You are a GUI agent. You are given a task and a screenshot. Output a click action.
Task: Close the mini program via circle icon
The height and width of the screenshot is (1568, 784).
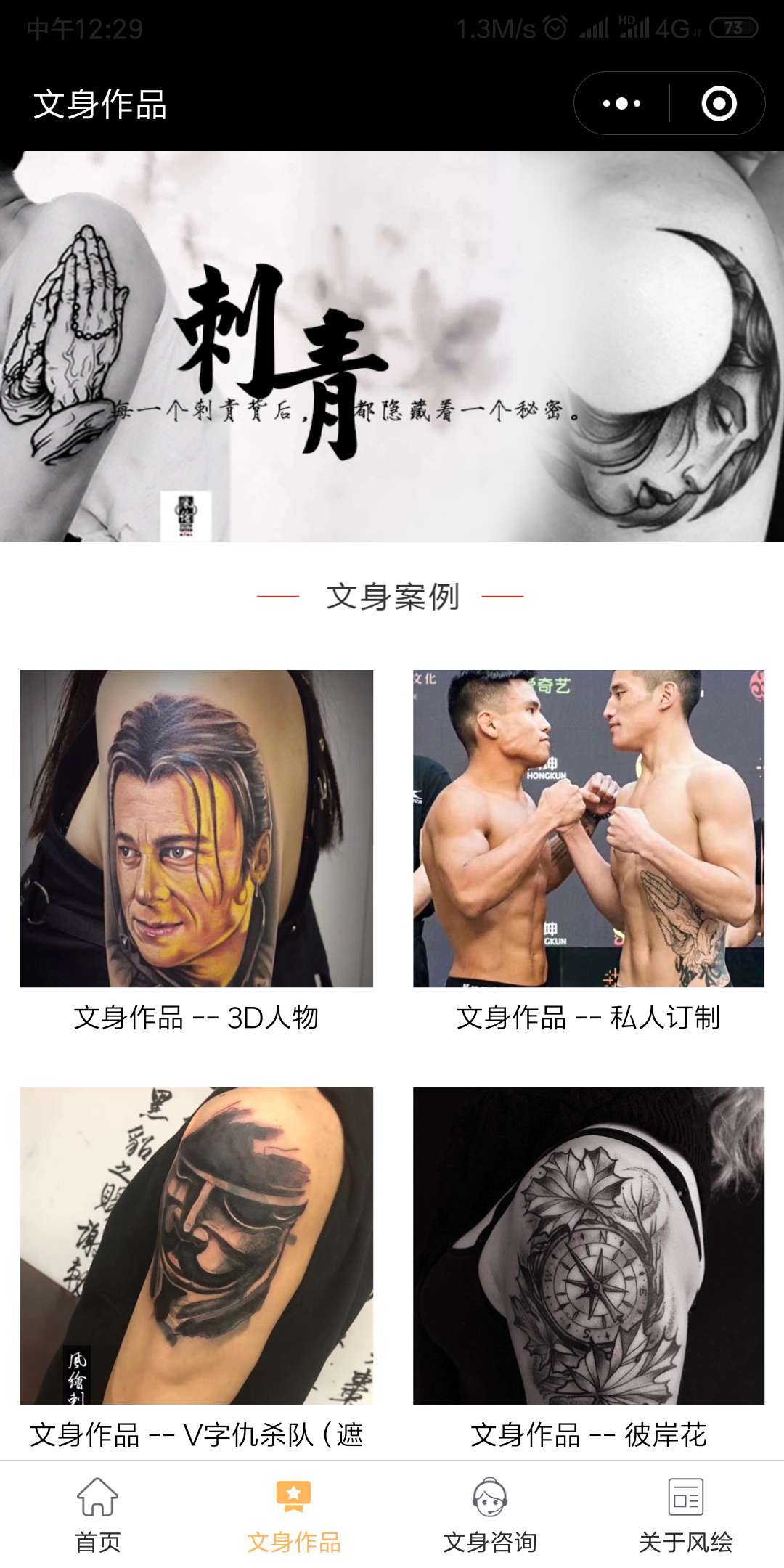click(719, 104)
